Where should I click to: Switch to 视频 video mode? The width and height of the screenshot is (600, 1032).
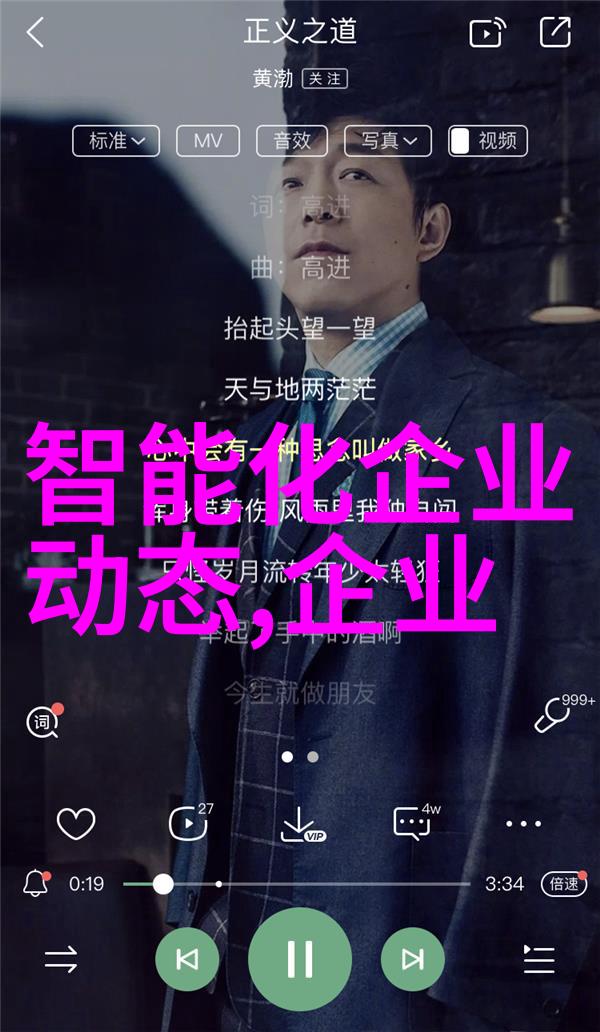pyautogui.click(x=487, y=141)
